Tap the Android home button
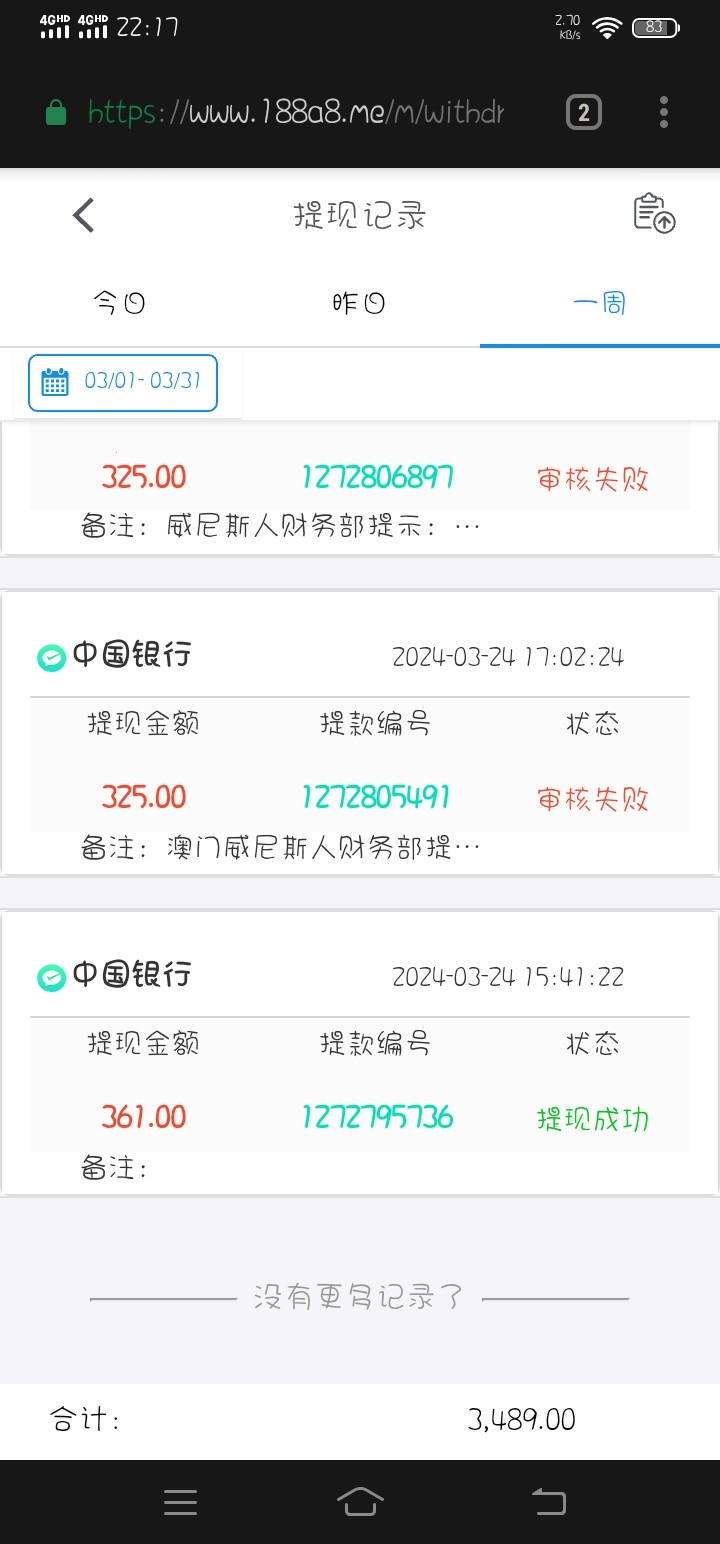The width and height of the screenshot is (720, 1544). 360,1501
